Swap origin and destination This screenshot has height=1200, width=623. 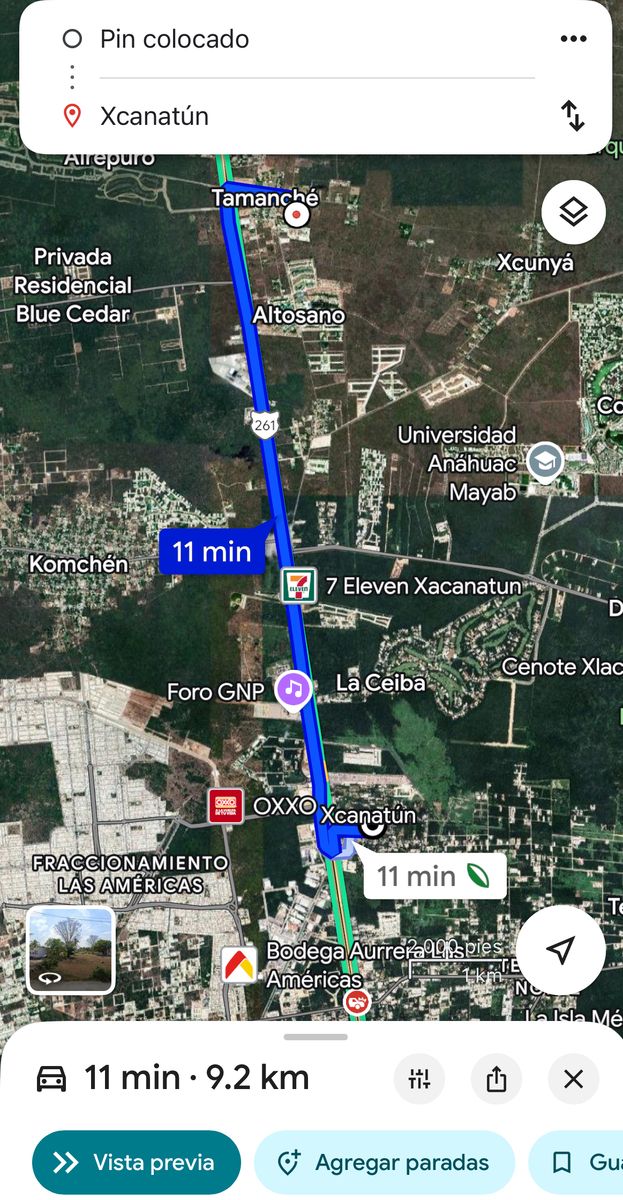tap(573, 116)
